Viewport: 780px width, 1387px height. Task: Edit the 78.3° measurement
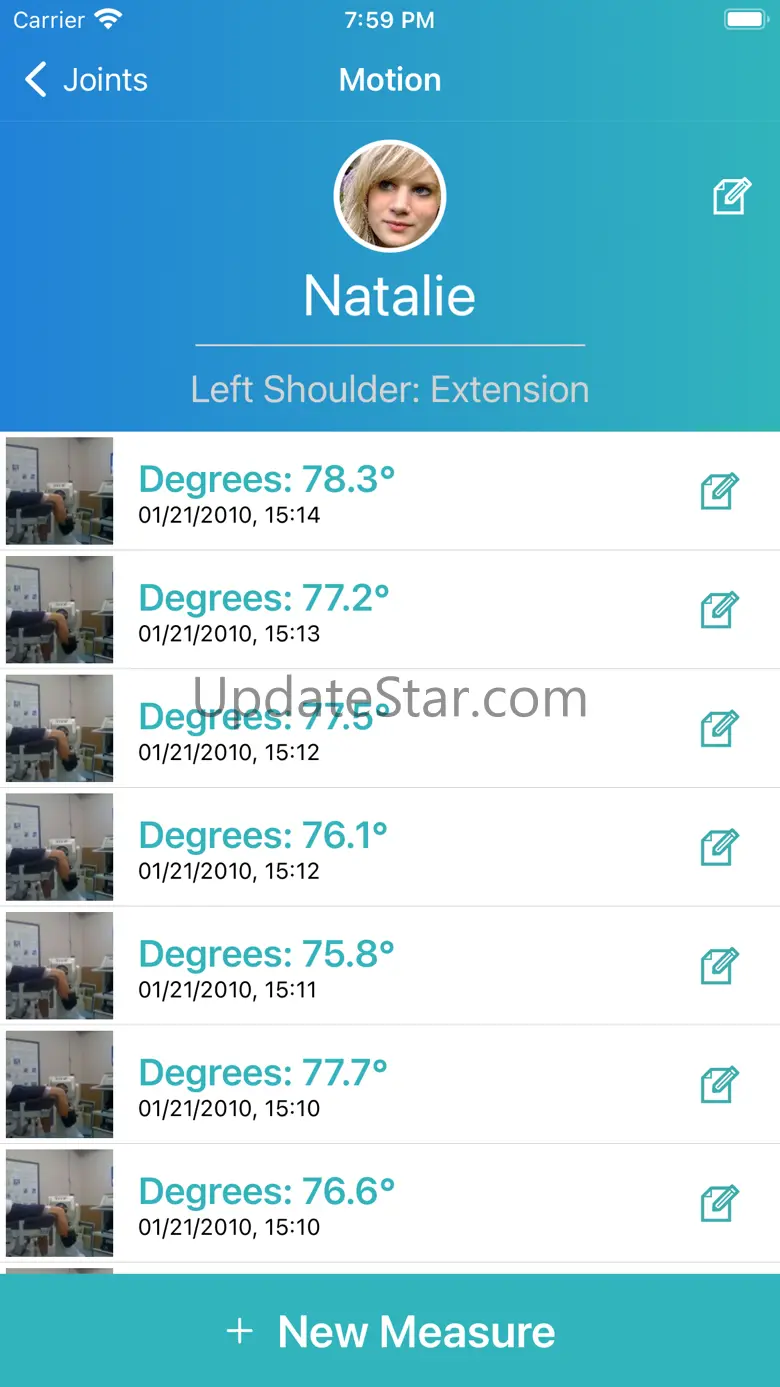click(719, 491)
